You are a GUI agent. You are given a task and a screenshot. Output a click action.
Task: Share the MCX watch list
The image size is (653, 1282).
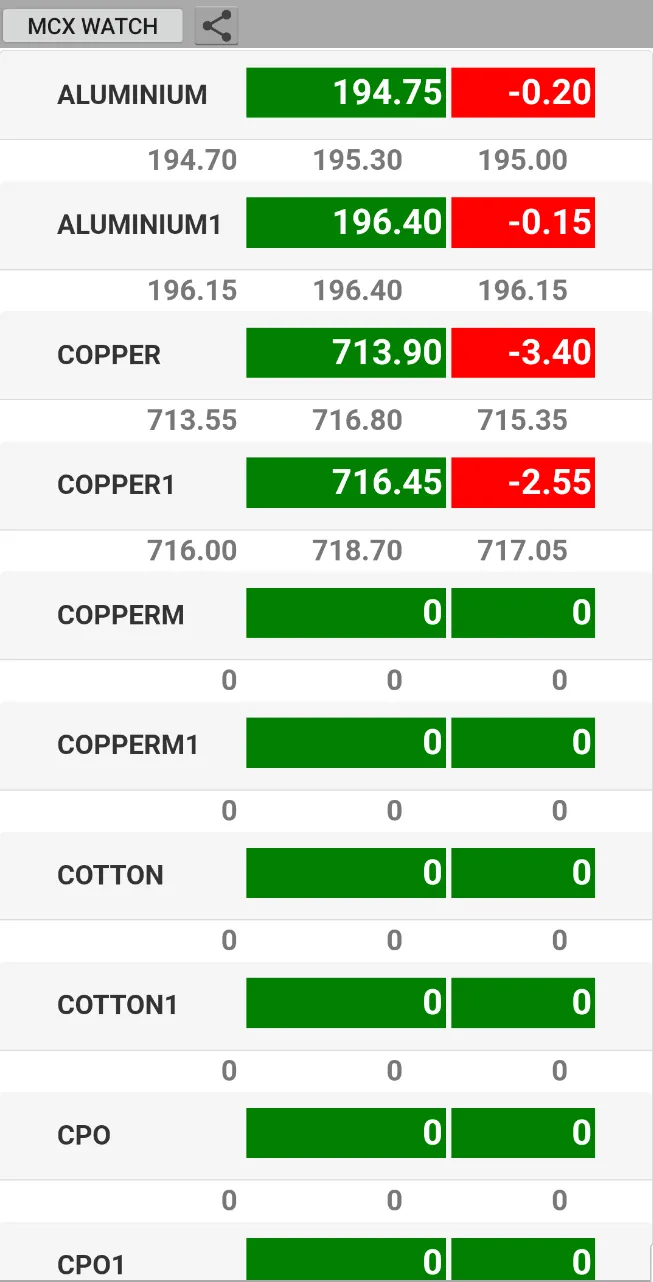[x=216, y=26]
